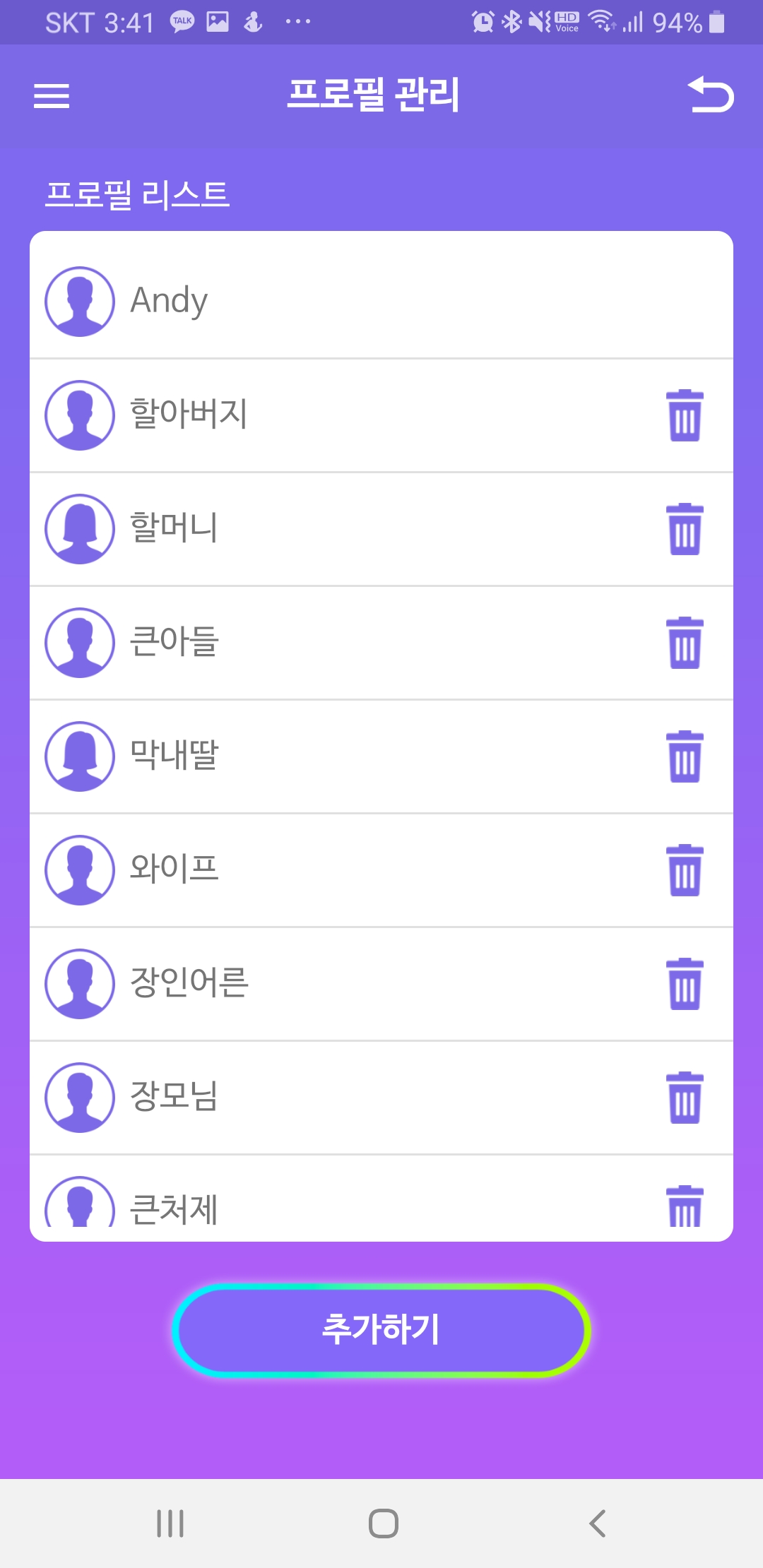Viewport: 763px width, 1568px height.
Task: Open the 막내딸 profile row
Action: click(x=381, y=756)
